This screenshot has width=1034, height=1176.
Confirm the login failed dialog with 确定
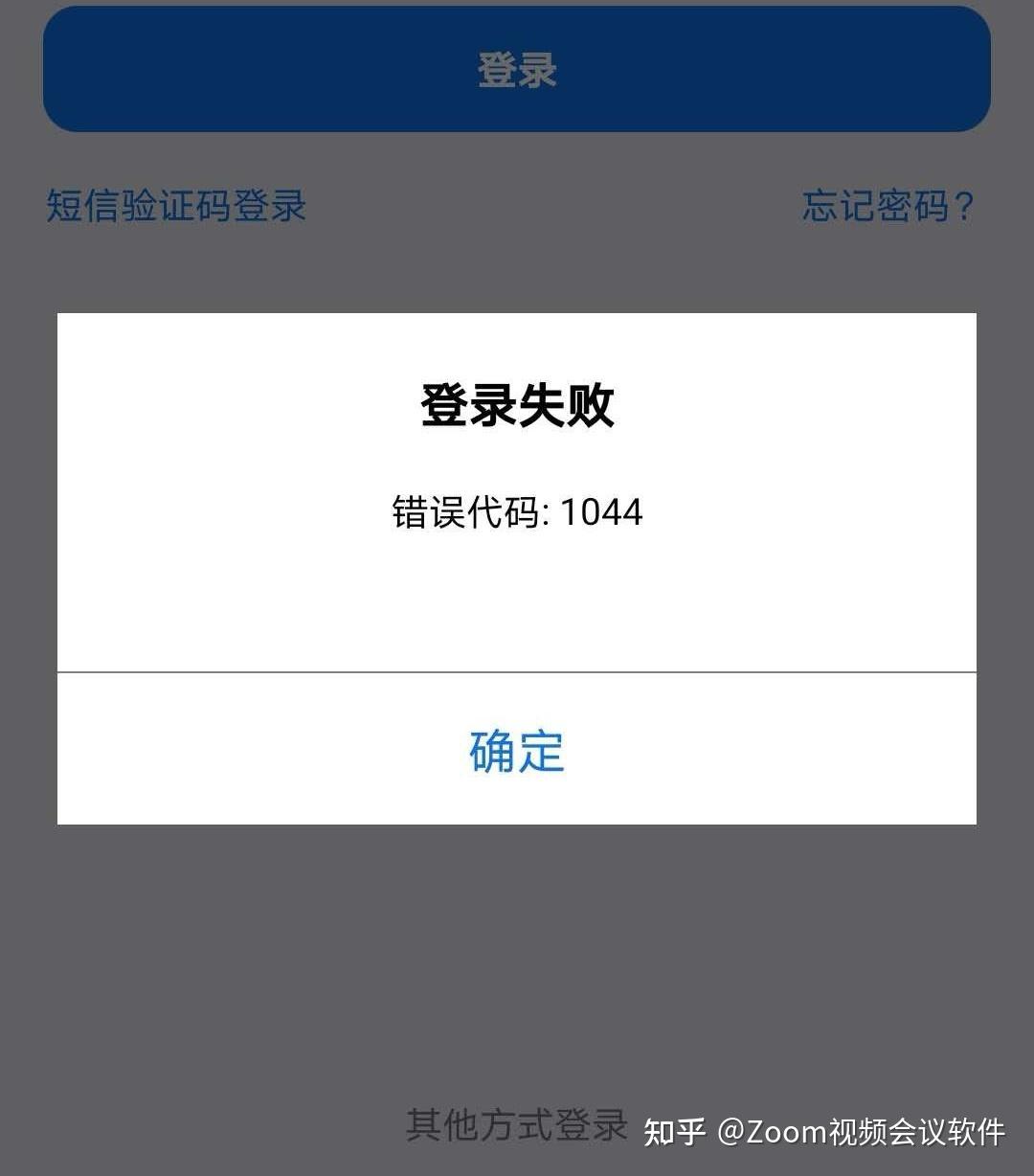517,751
